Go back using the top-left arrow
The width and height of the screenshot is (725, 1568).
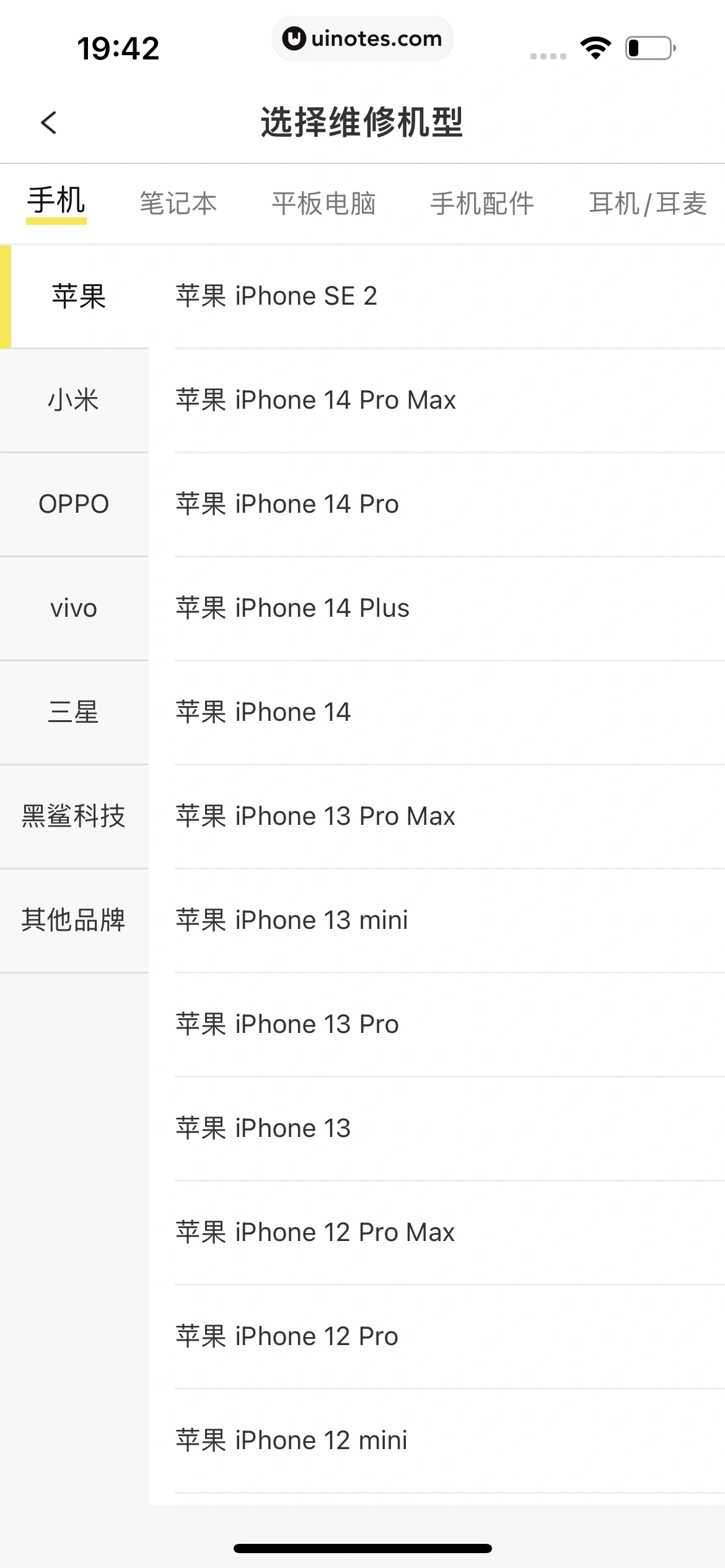pos(49,123)
